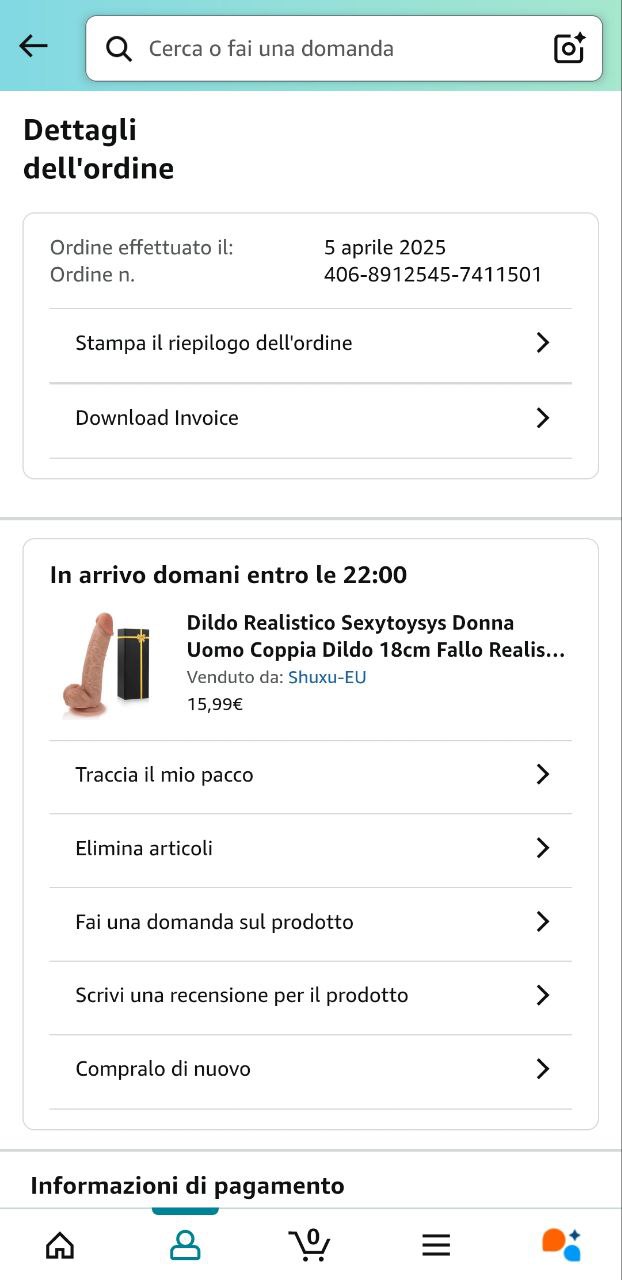Open the camera lens search icon
Image resolution: width=622 pixels, height=1280 pixels.
(x=569, y=48)
